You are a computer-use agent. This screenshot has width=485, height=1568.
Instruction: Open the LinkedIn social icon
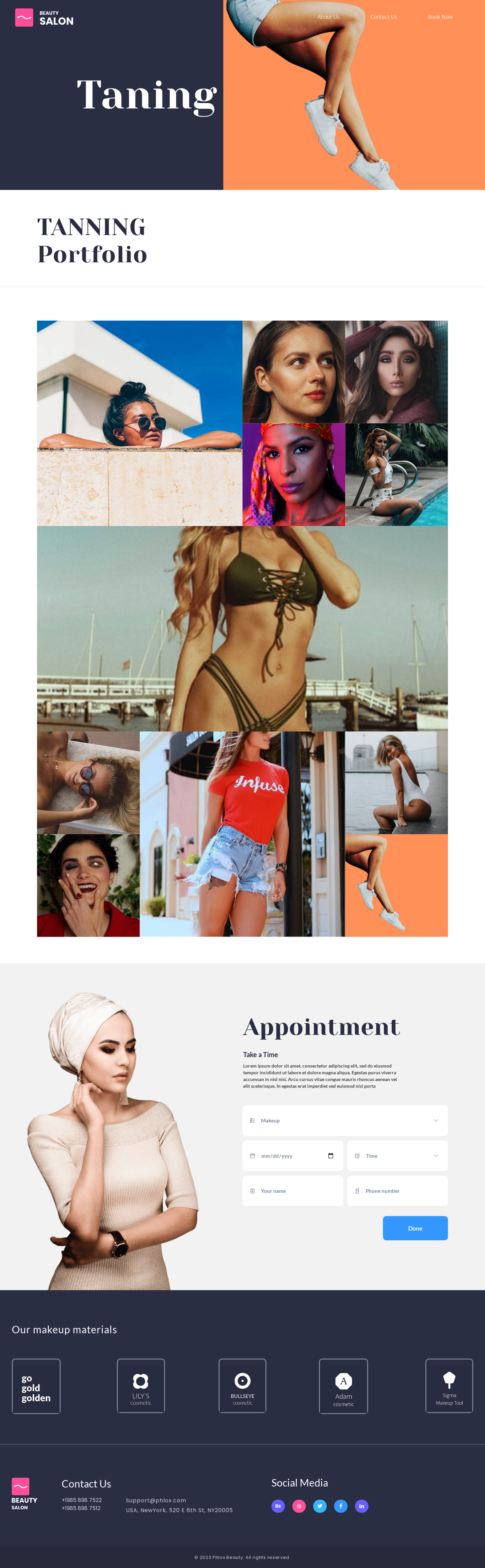coord(361,1506)
